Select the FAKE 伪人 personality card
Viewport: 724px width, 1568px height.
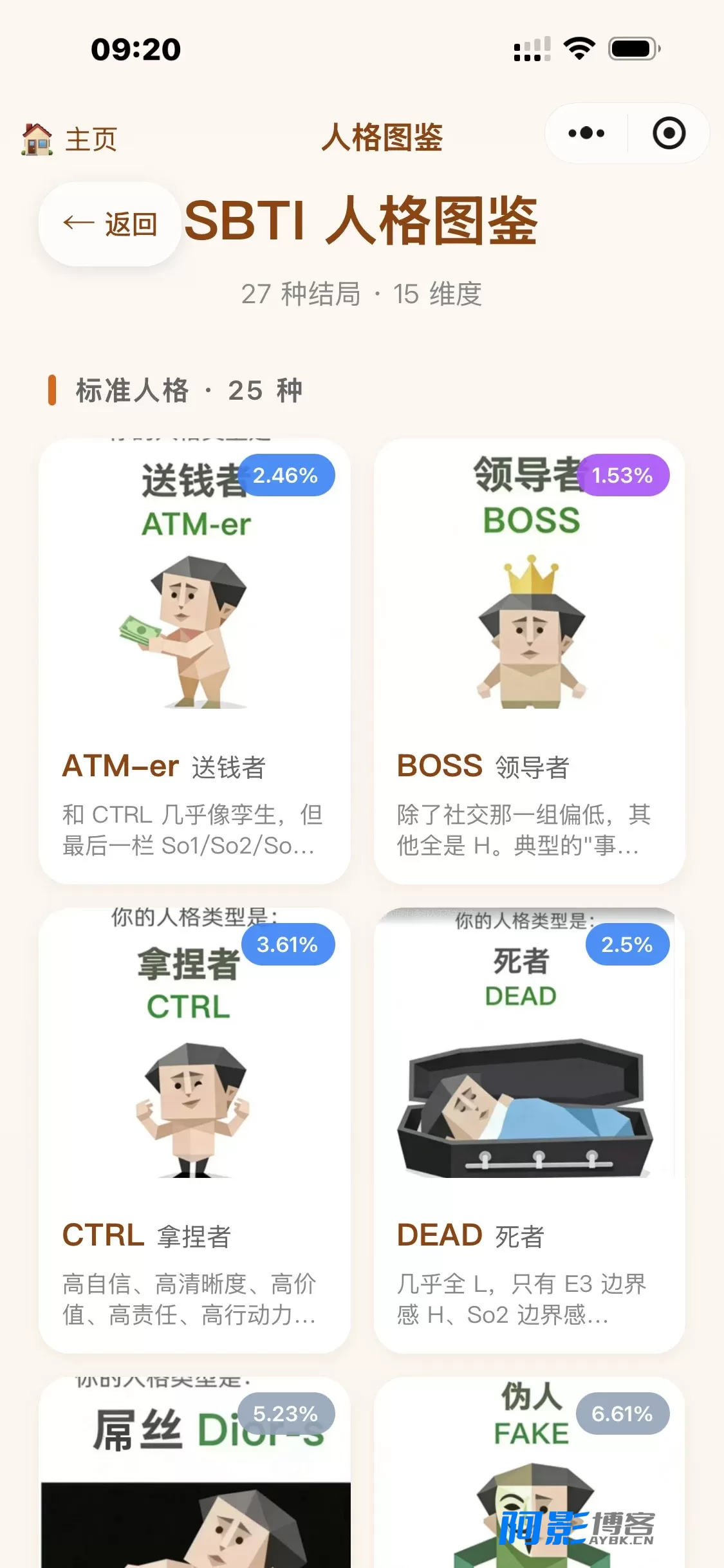click(x=530, y=1473)
